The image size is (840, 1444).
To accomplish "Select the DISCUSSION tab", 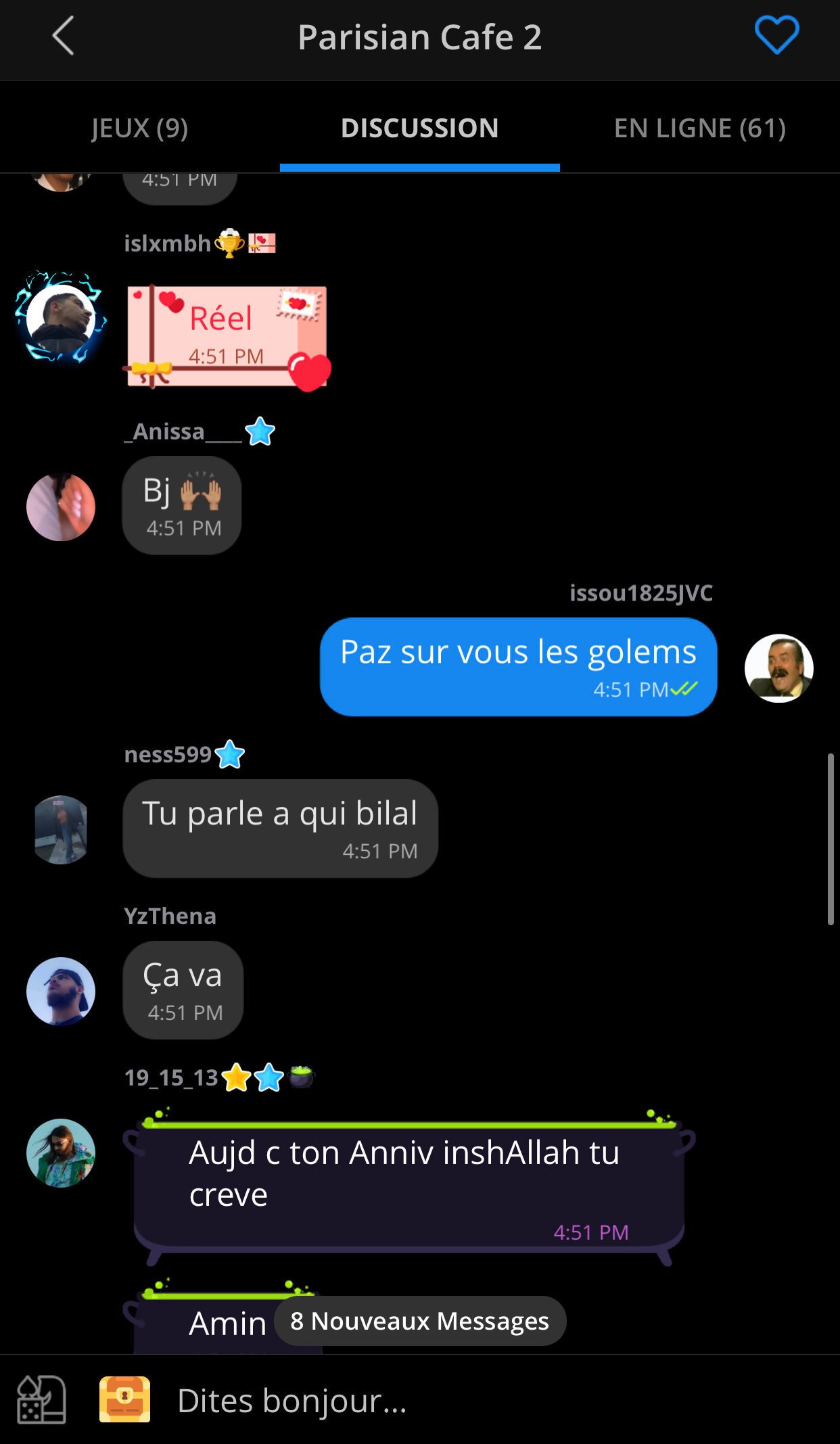I will tap(419, 128).
